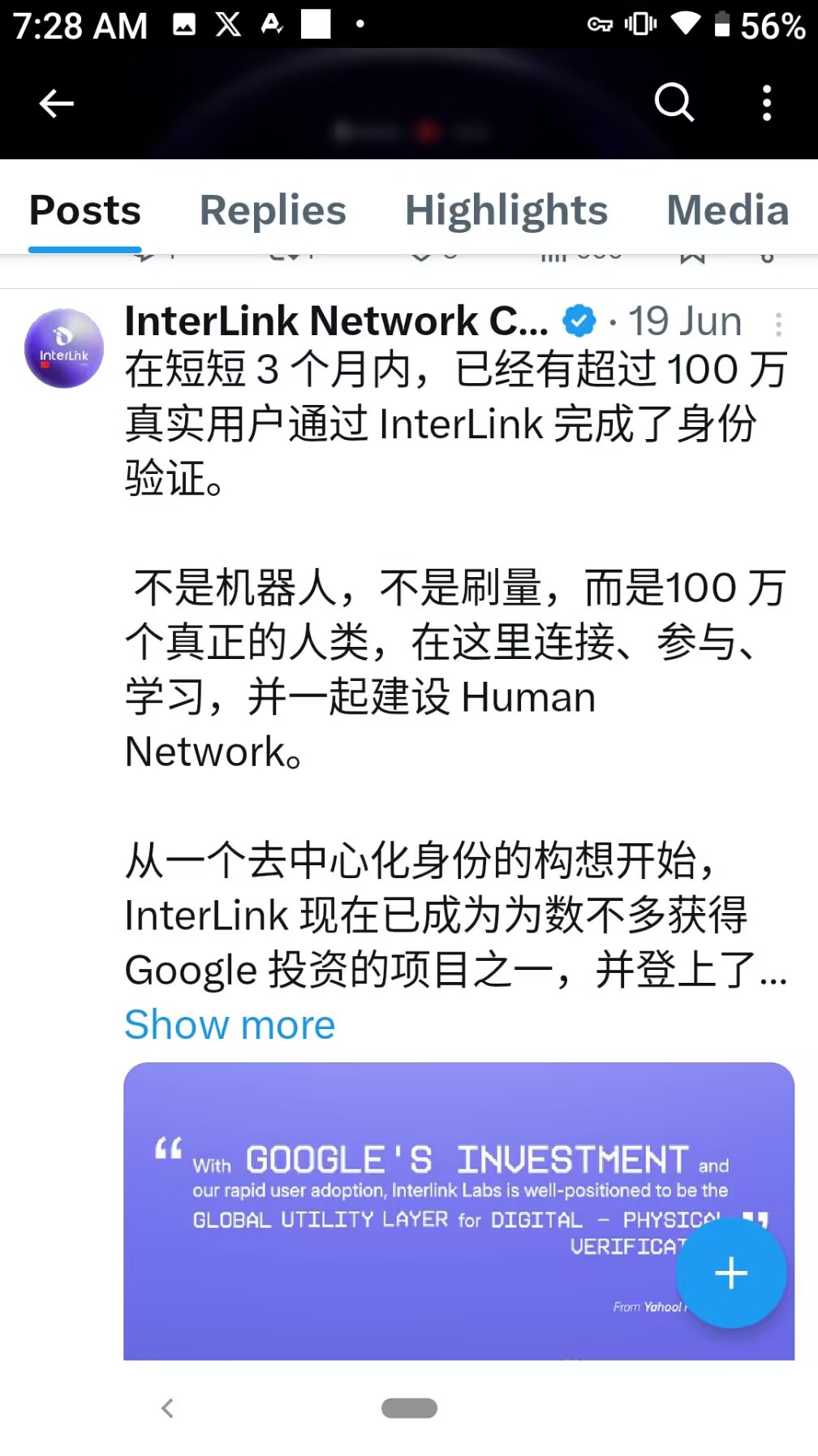
Task: Tap the back chevron in the navigation bar
Action: 54,102
